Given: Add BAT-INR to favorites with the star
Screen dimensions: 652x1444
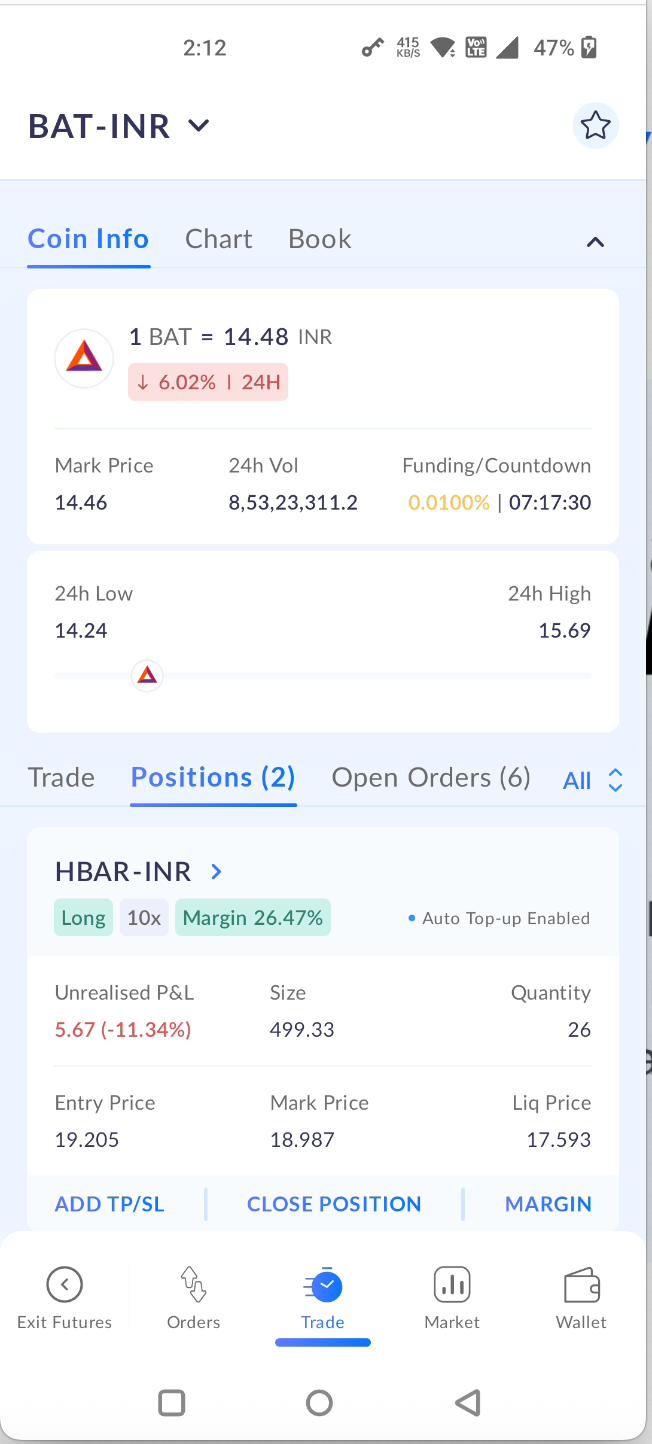Looking at the screenshot, I should click(x=595, y=126).
